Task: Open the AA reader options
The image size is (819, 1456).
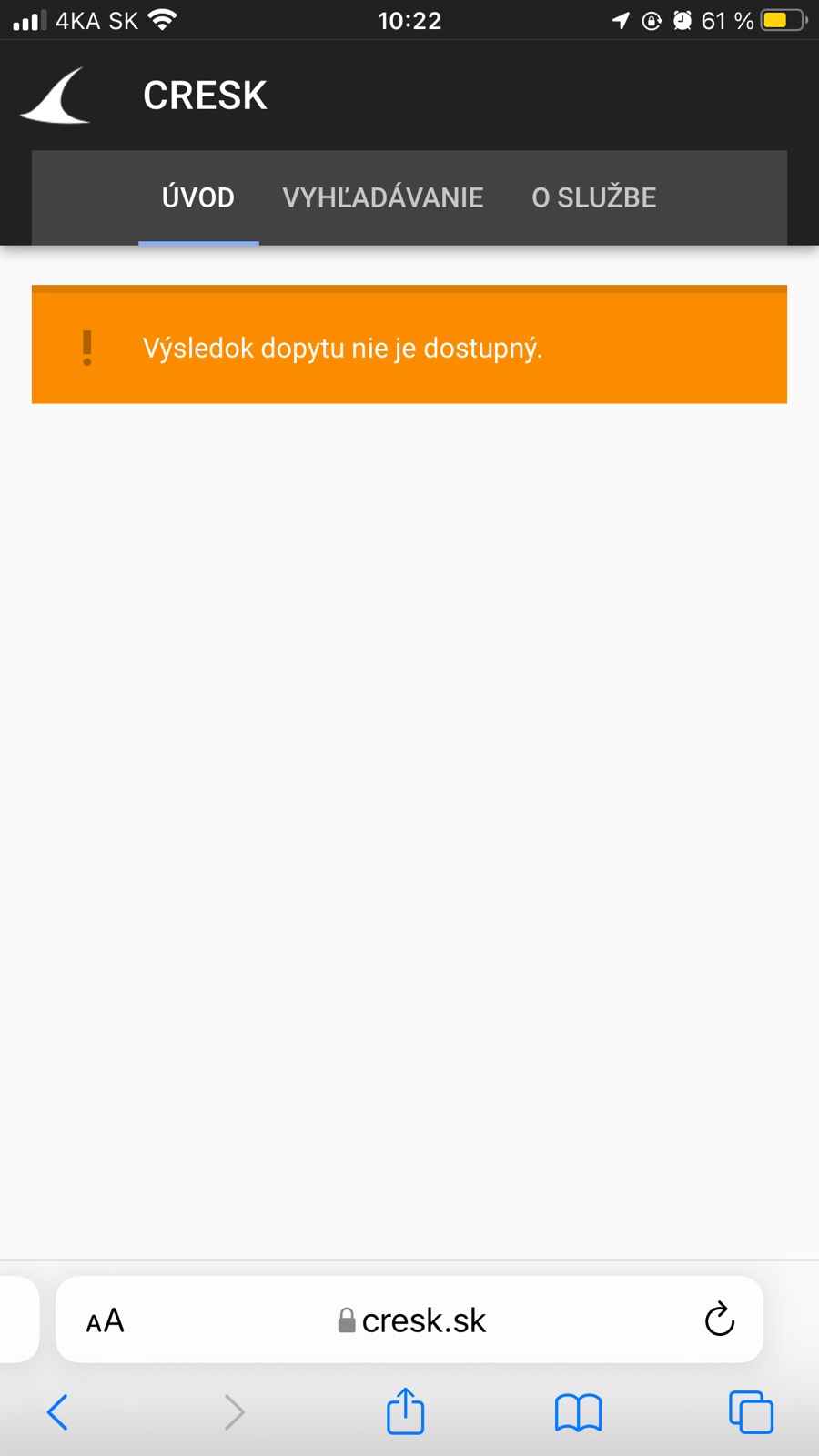Action: [x=105, y=1320]
